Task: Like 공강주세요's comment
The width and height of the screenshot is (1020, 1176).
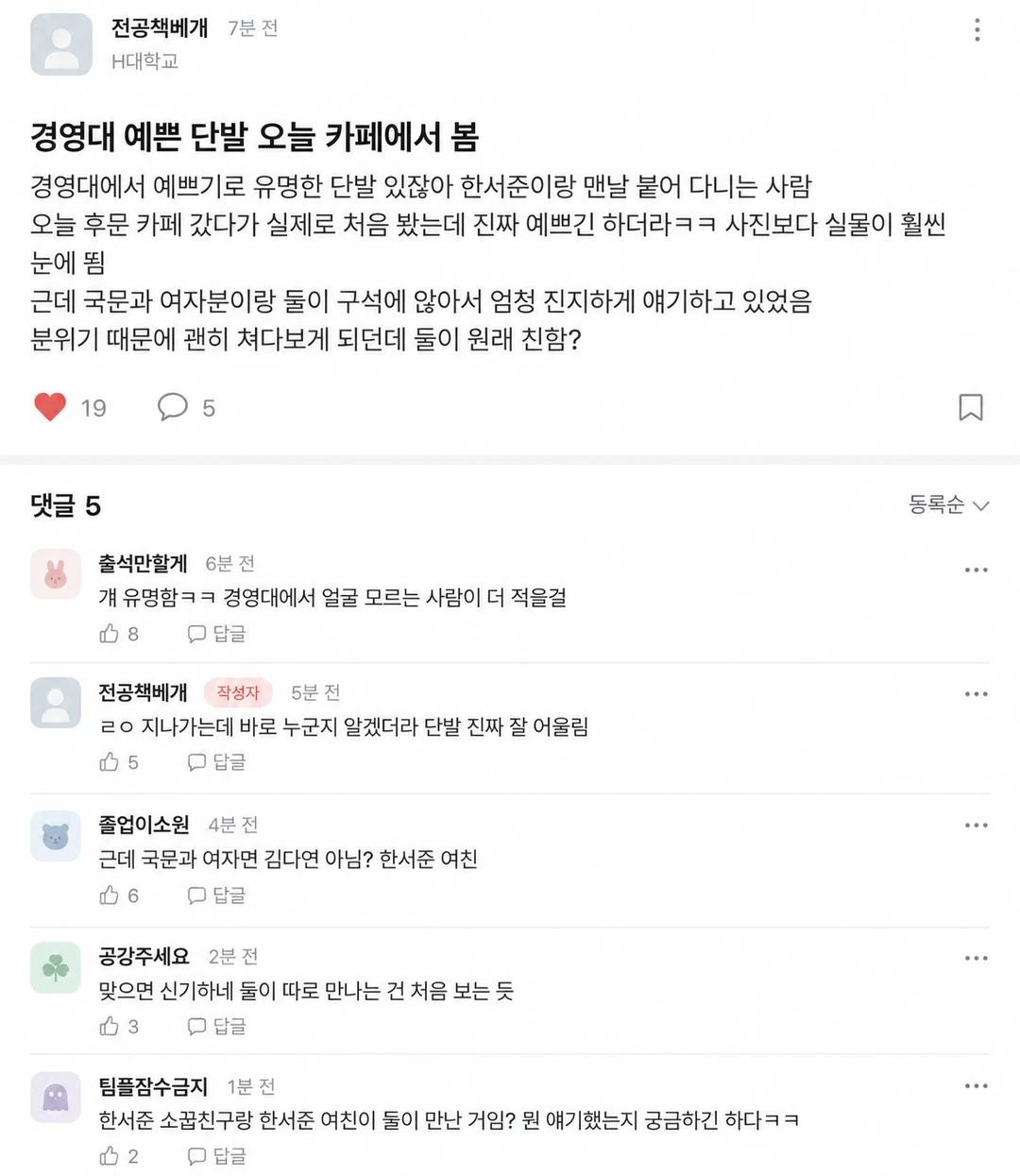Action: (110, 1026)
